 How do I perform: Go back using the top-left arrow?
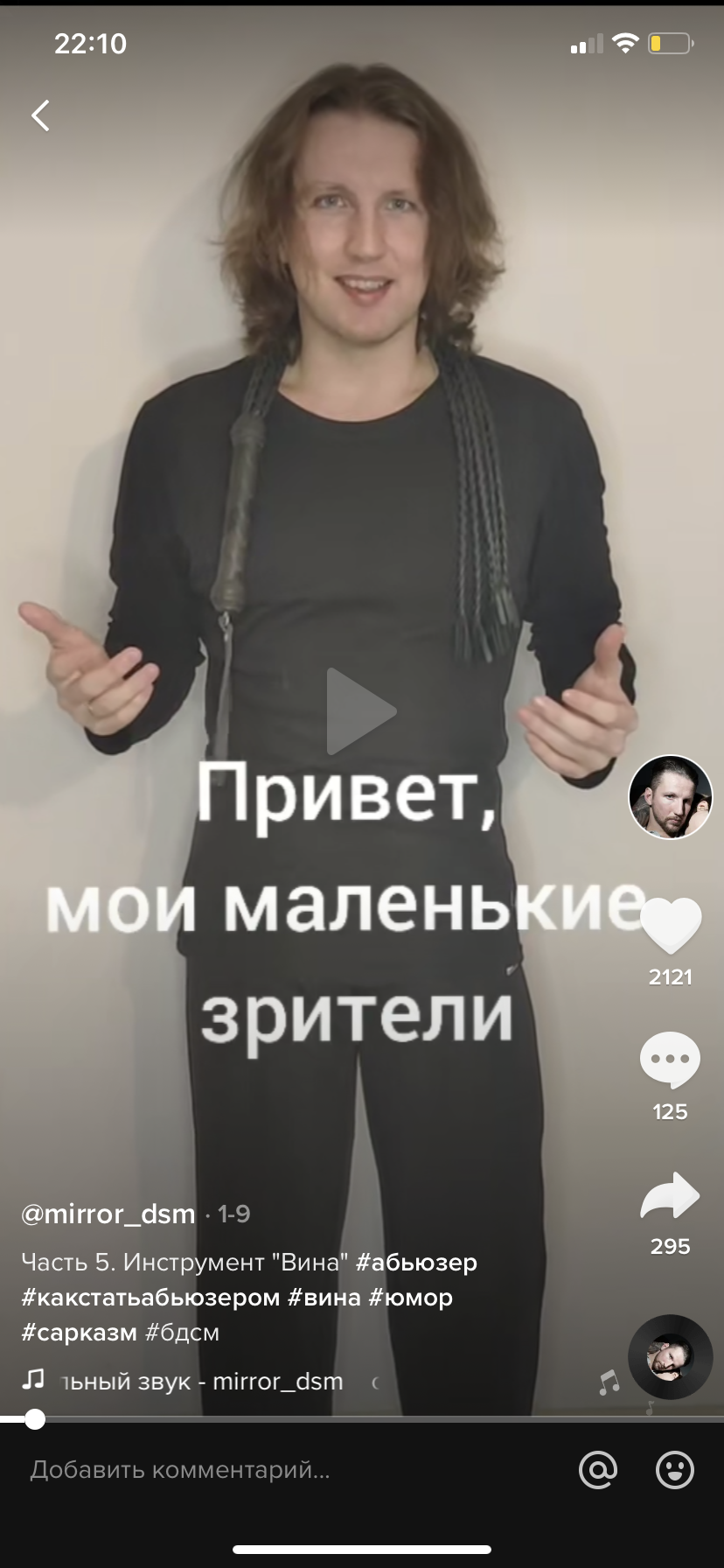click(x=40, y=115)
